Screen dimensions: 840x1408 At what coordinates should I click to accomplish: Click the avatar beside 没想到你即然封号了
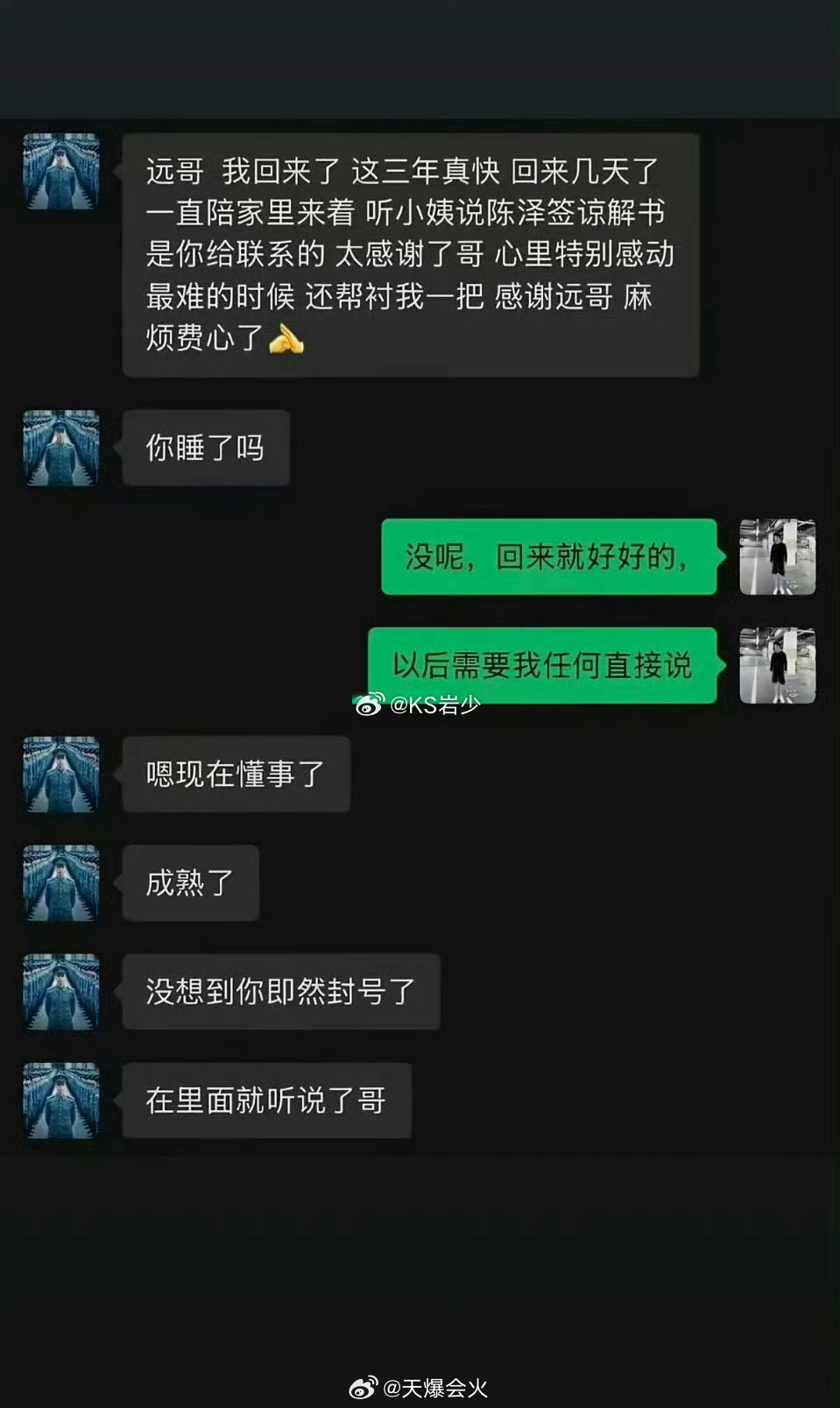coord(60,991)
